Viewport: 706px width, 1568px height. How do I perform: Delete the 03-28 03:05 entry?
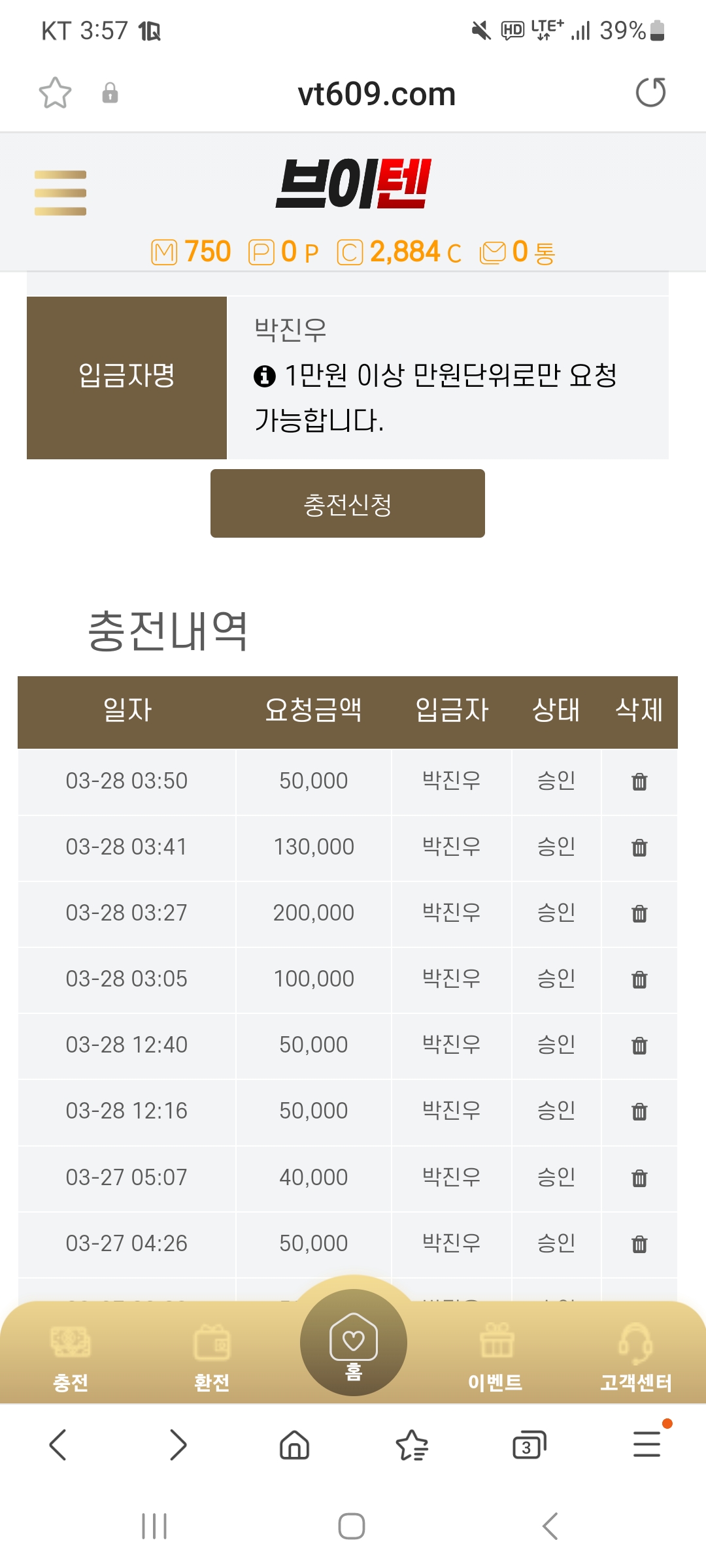point(639,979)
